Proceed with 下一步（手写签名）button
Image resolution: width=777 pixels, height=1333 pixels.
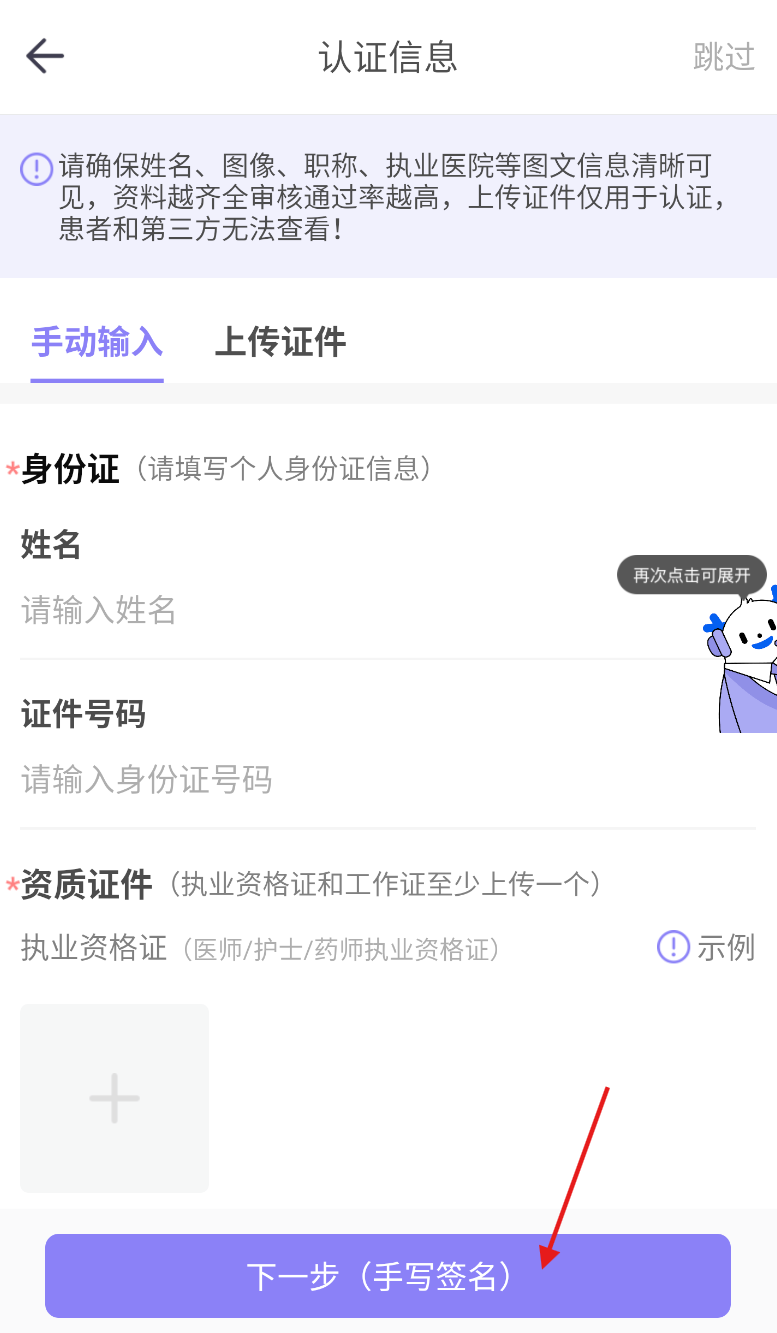[x=388, y=1276]
